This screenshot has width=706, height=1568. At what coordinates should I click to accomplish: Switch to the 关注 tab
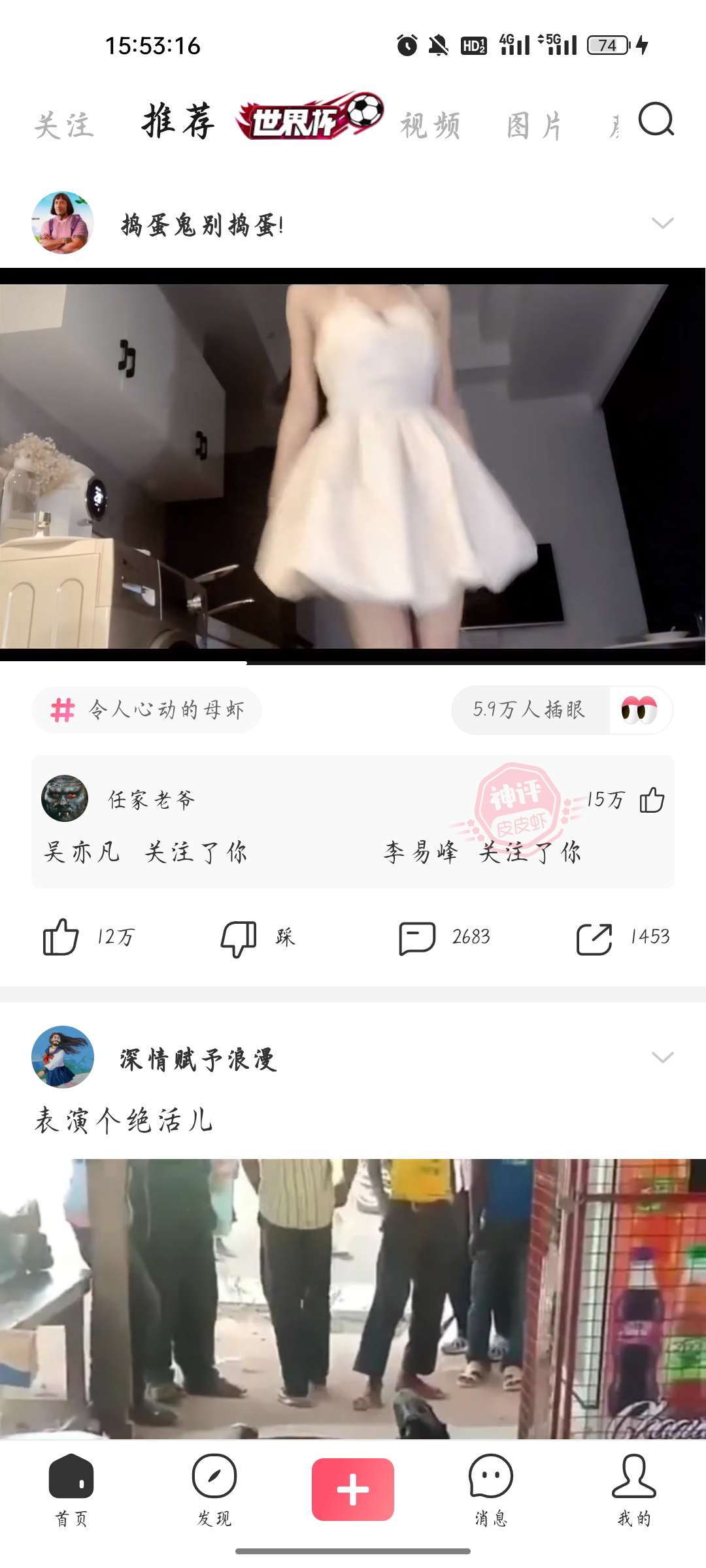[x=64, y=125]
